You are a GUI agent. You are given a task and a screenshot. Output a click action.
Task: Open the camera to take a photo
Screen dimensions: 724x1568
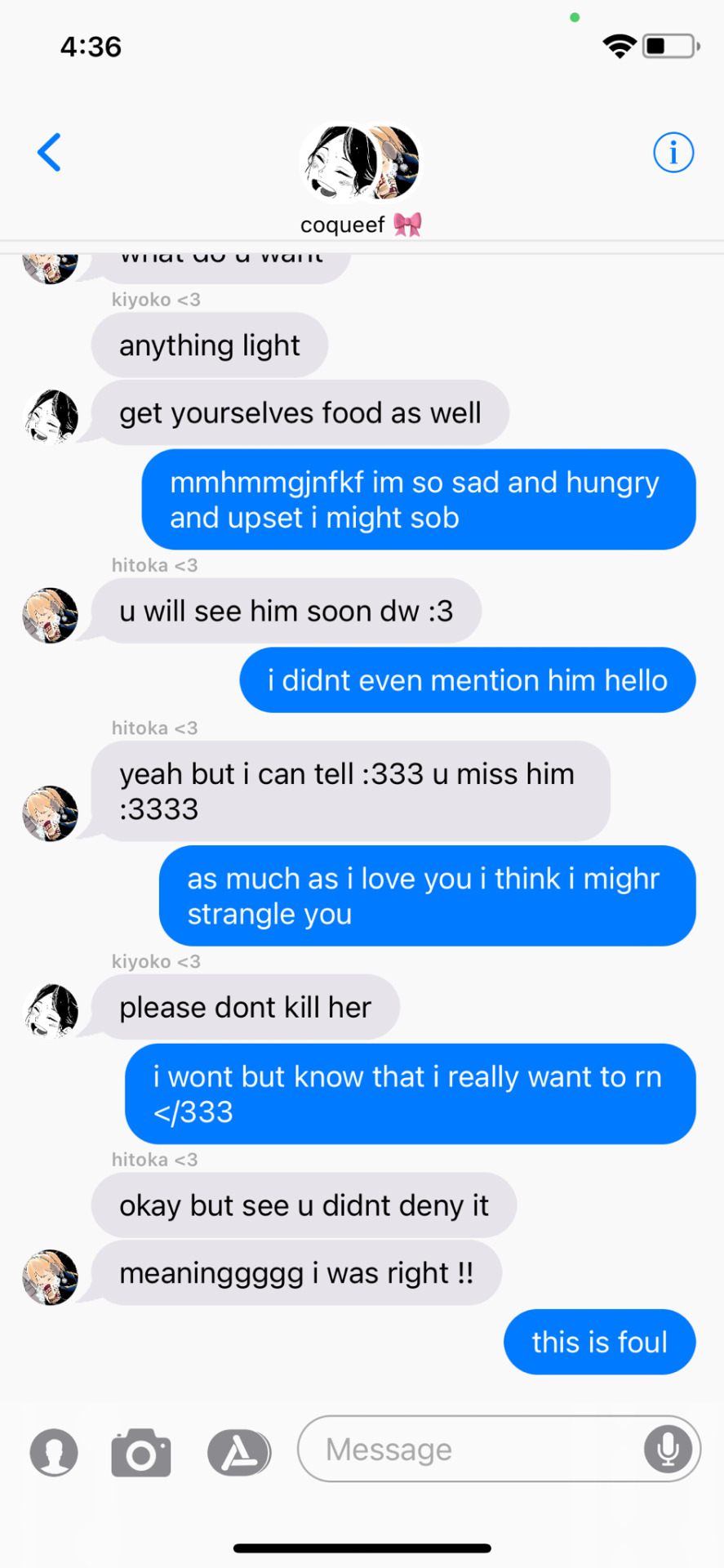[141, 1452]
